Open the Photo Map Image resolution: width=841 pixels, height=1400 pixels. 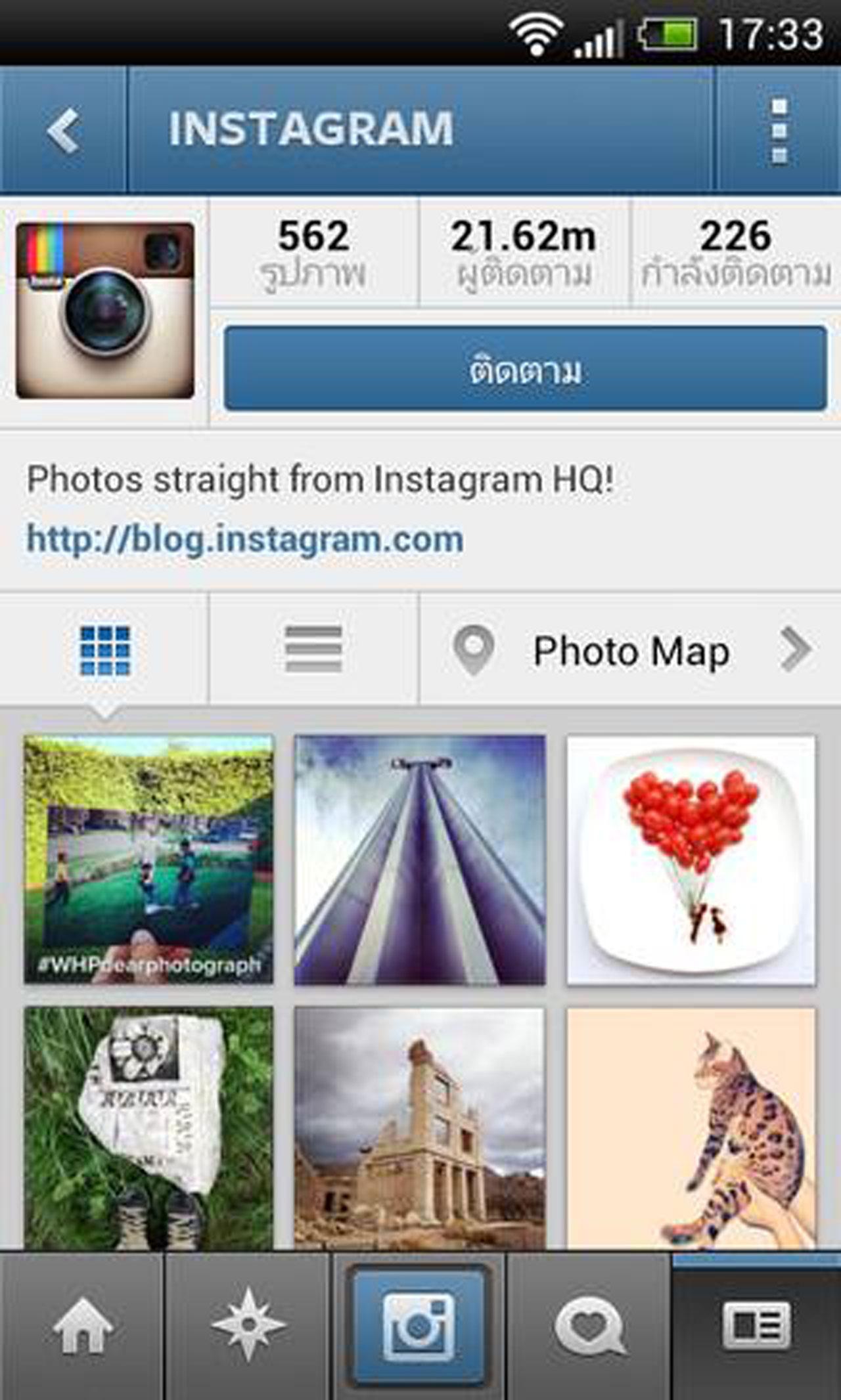[631, 651]
